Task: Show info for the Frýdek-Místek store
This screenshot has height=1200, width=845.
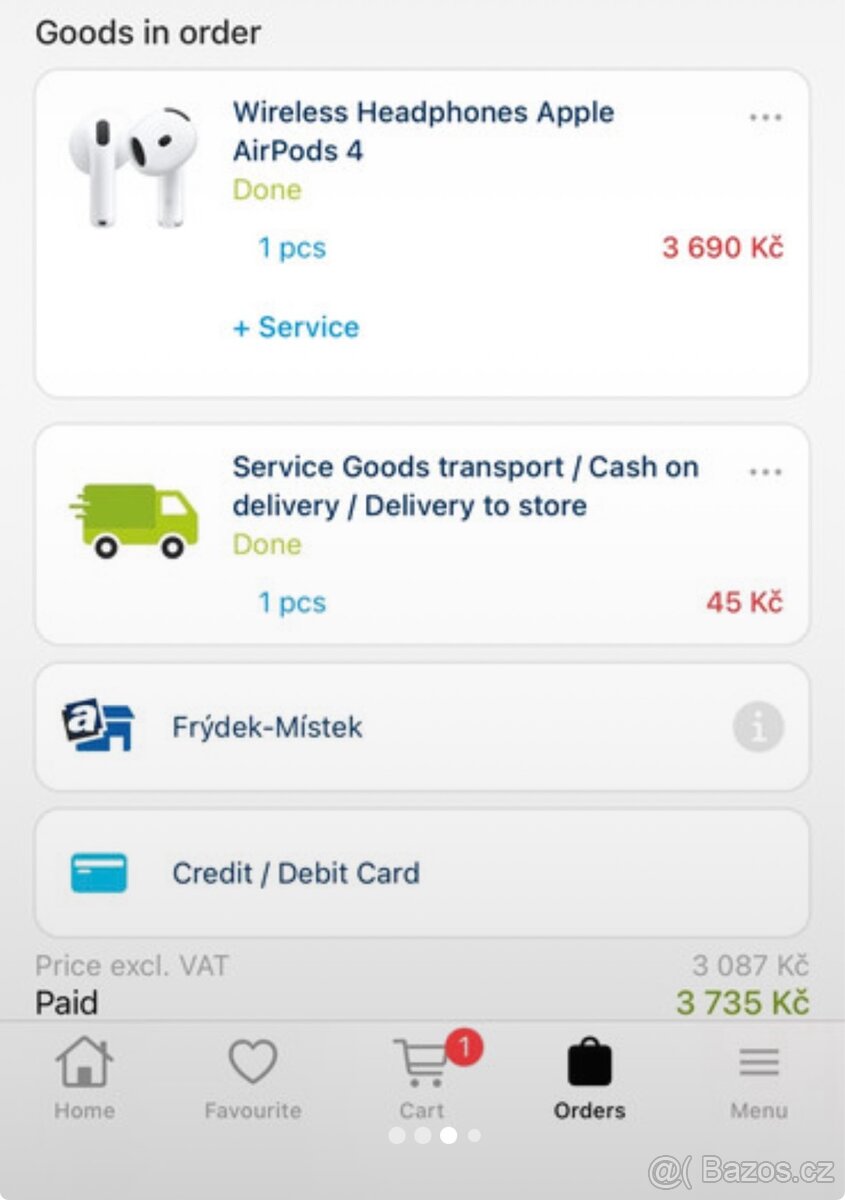Action: (758, 728)
